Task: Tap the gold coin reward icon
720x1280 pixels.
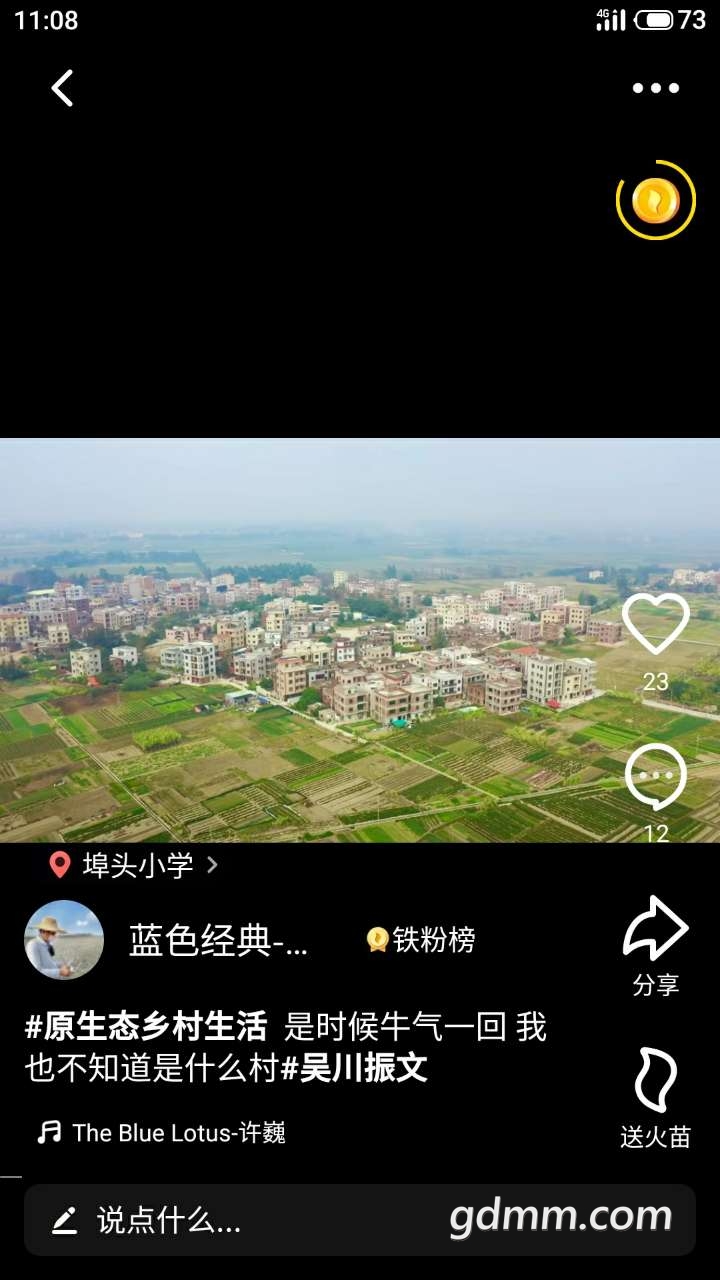Action: point(655,201)
